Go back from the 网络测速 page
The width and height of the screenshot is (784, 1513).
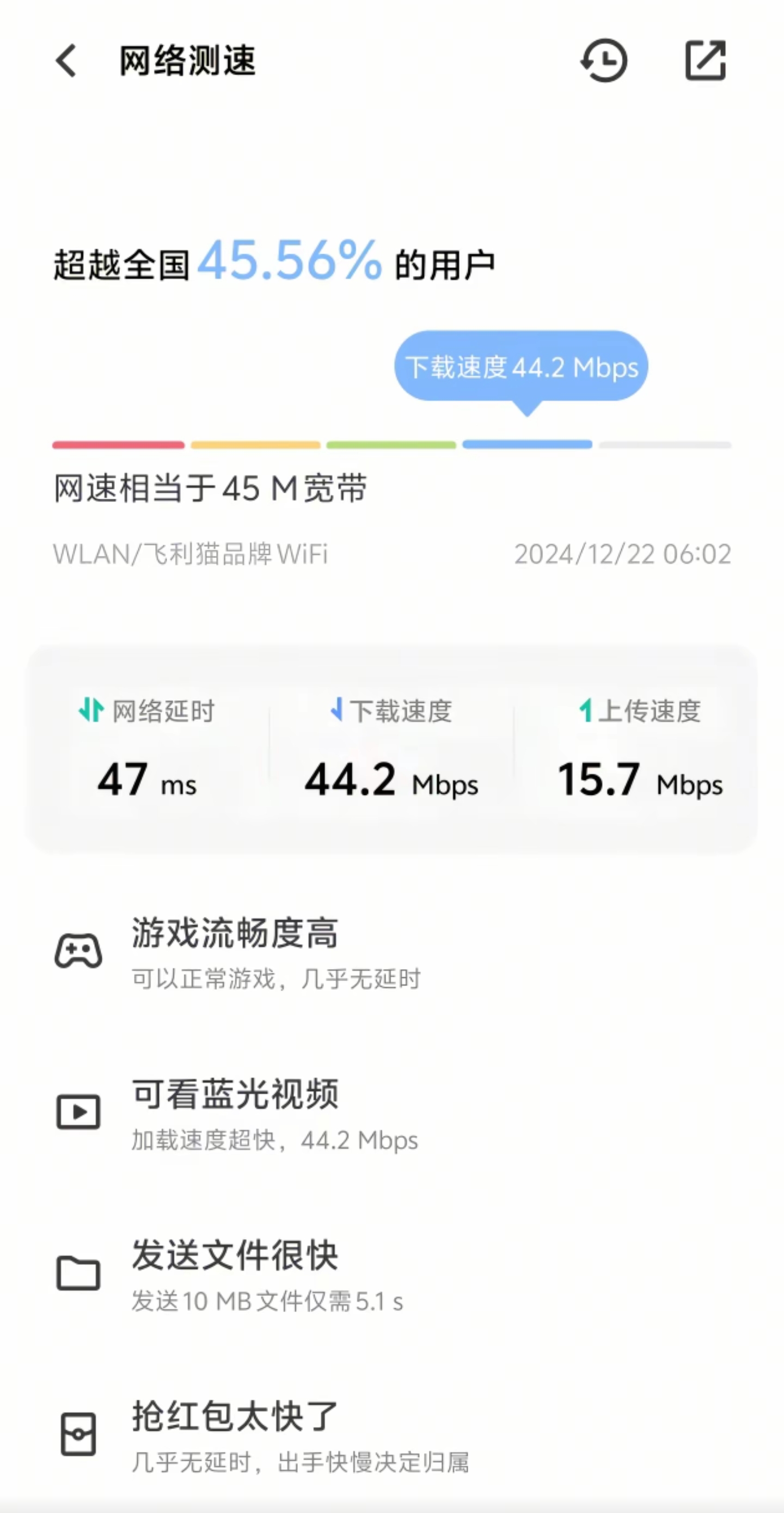66,60
